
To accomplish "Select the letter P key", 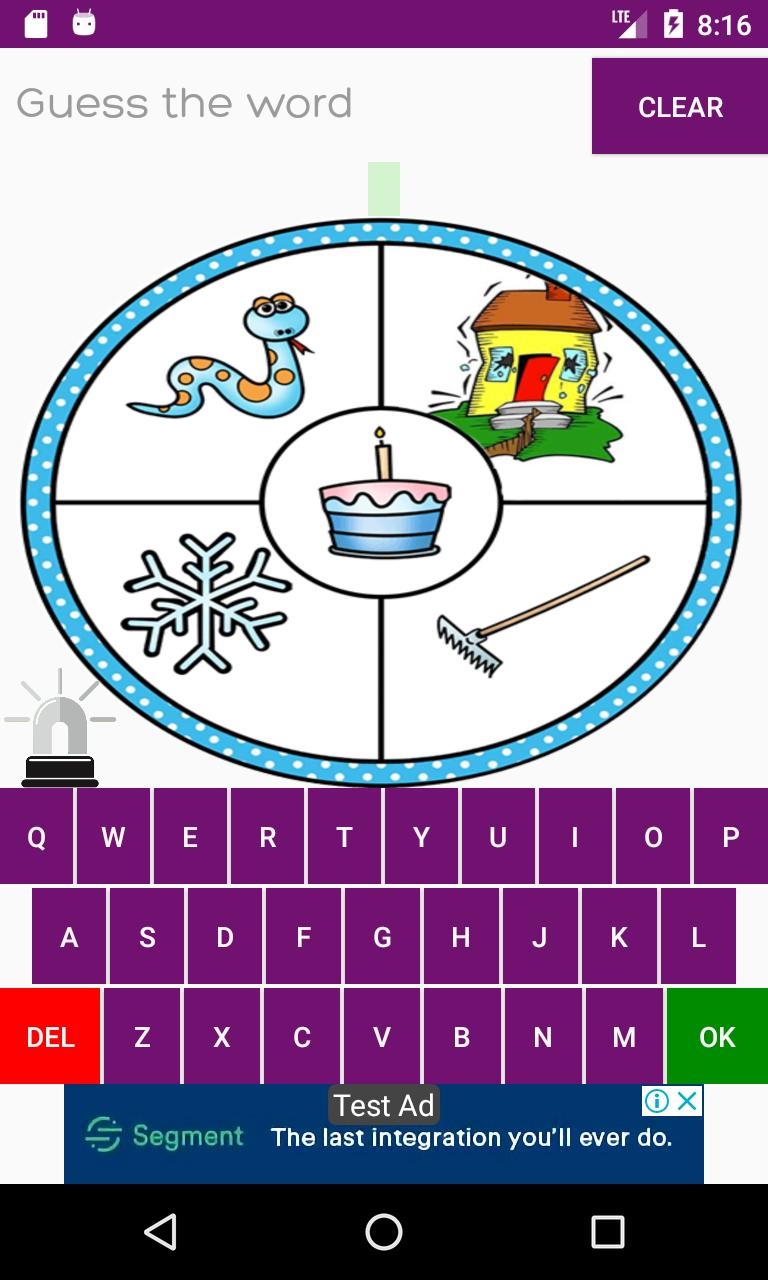I will click(731, 837).
